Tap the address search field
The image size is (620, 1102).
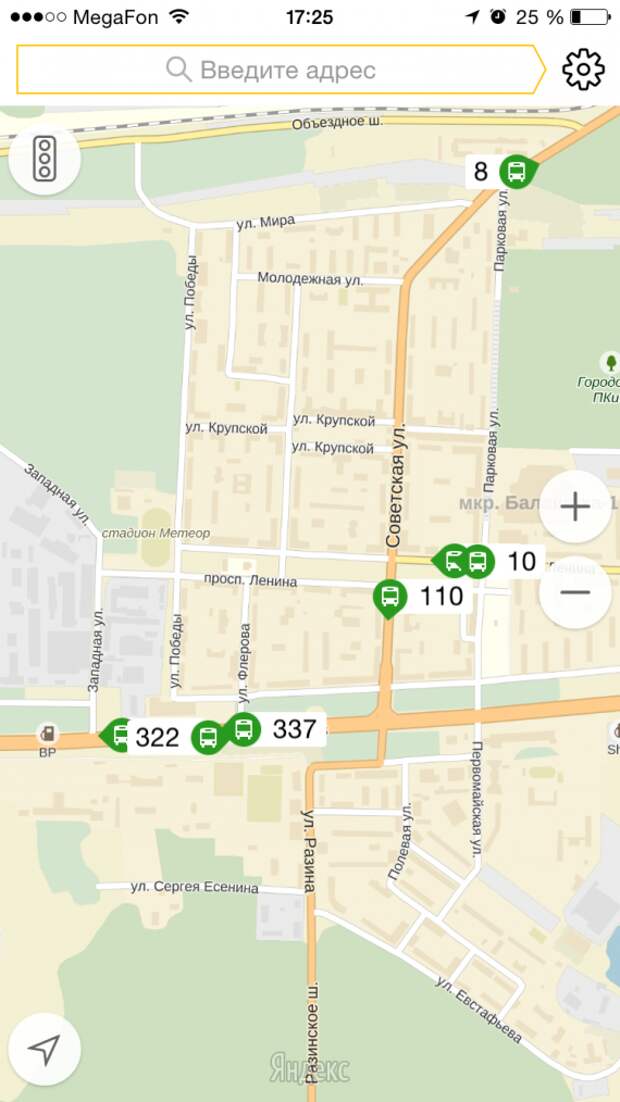point(280,70)
